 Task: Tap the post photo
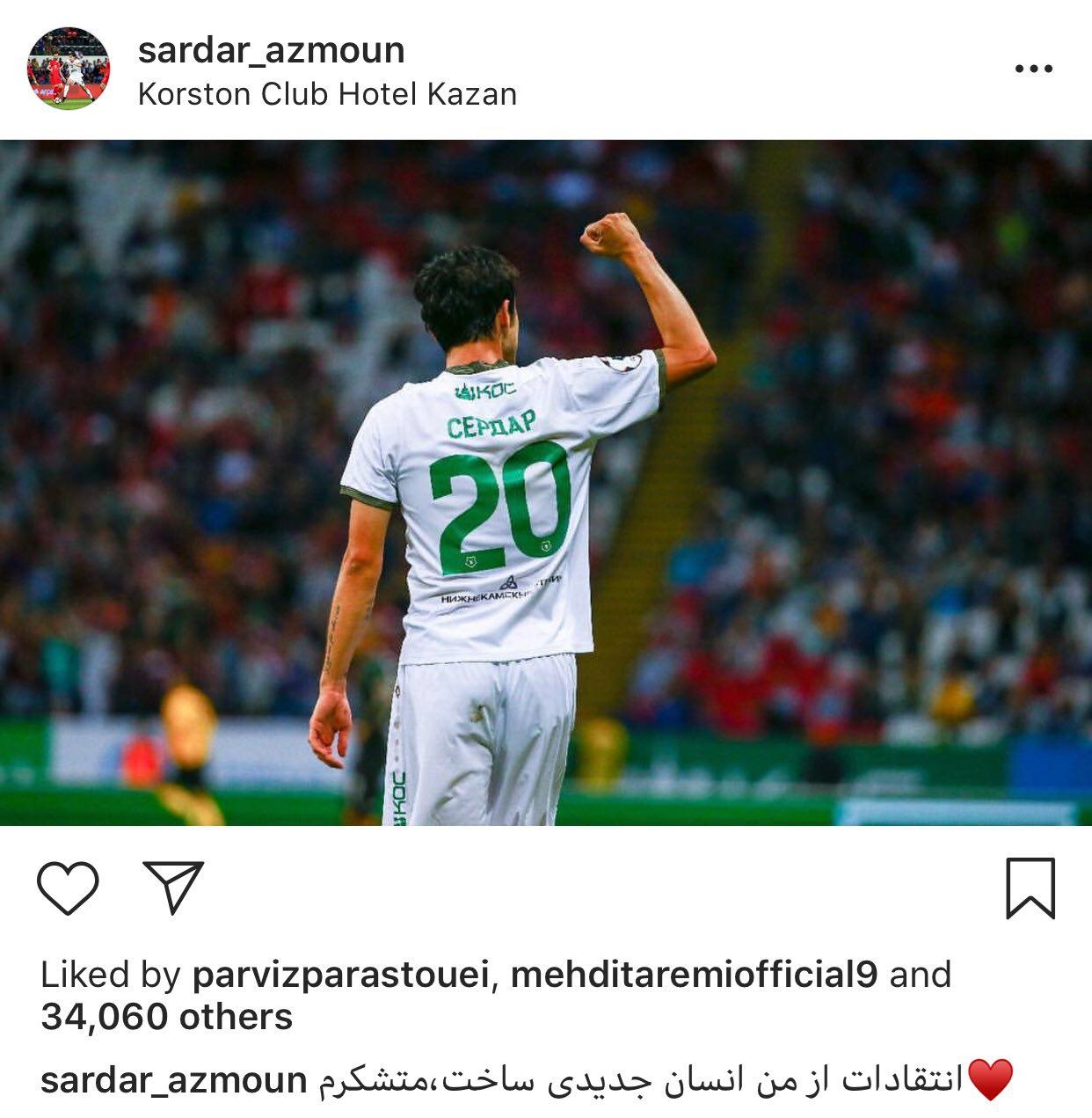(x=546, y=482)
